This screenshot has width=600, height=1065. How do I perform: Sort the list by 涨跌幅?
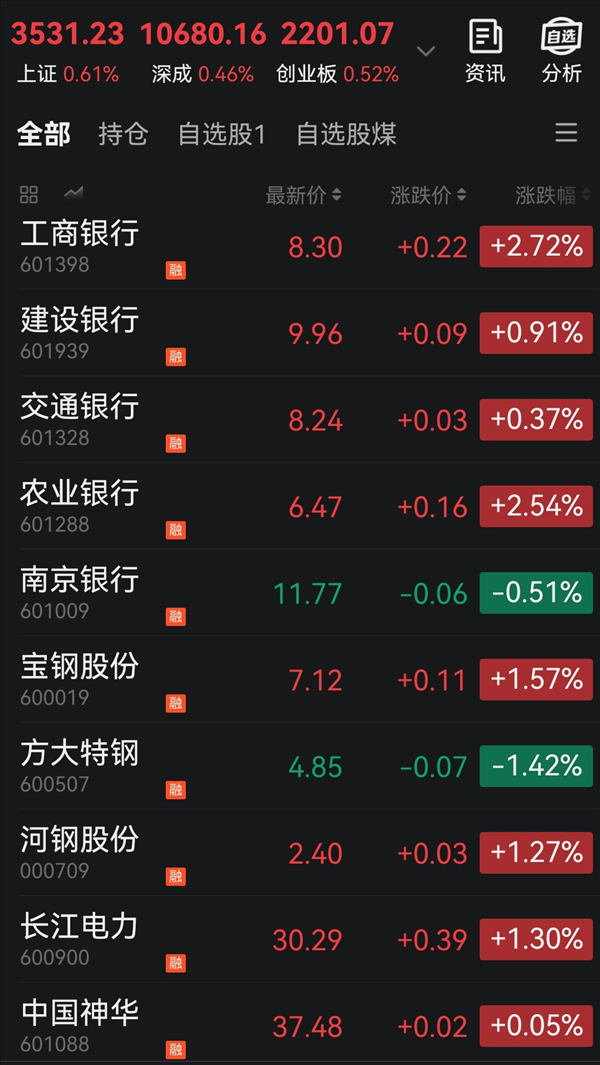(553, 196)
